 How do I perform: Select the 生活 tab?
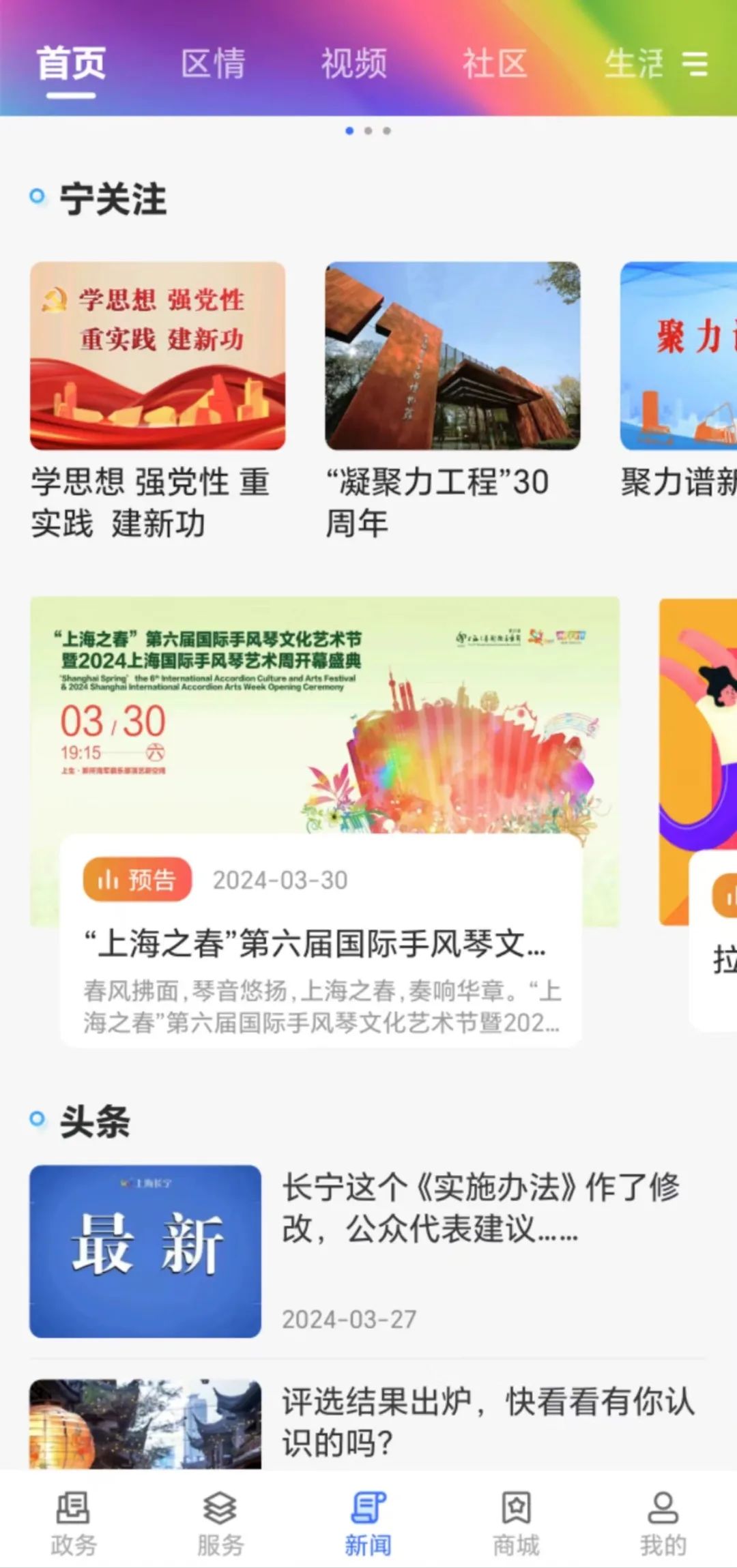(633, 64)
